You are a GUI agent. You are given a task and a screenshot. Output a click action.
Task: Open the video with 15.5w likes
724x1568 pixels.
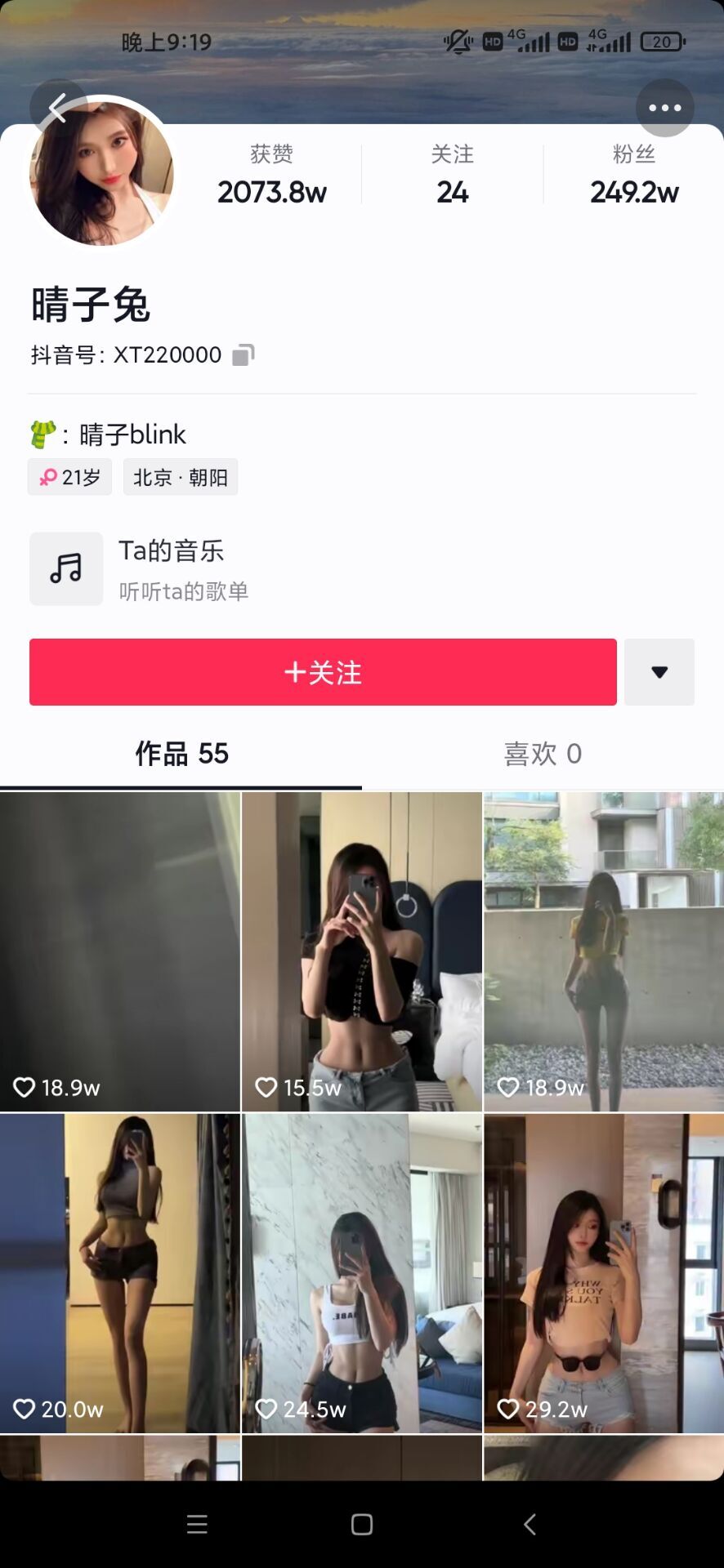(362, 951)
